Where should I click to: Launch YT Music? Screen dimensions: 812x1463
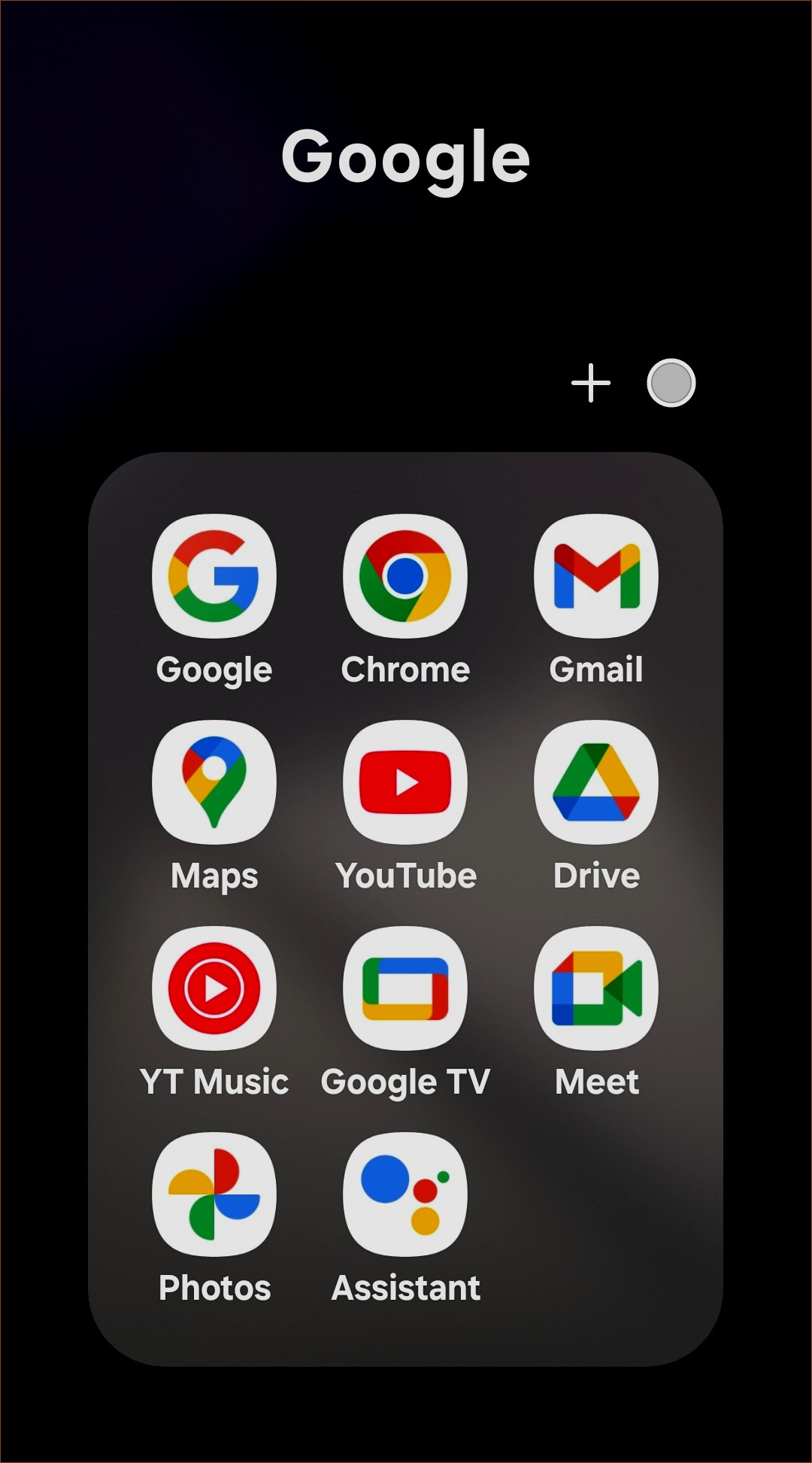pos(214,988)
